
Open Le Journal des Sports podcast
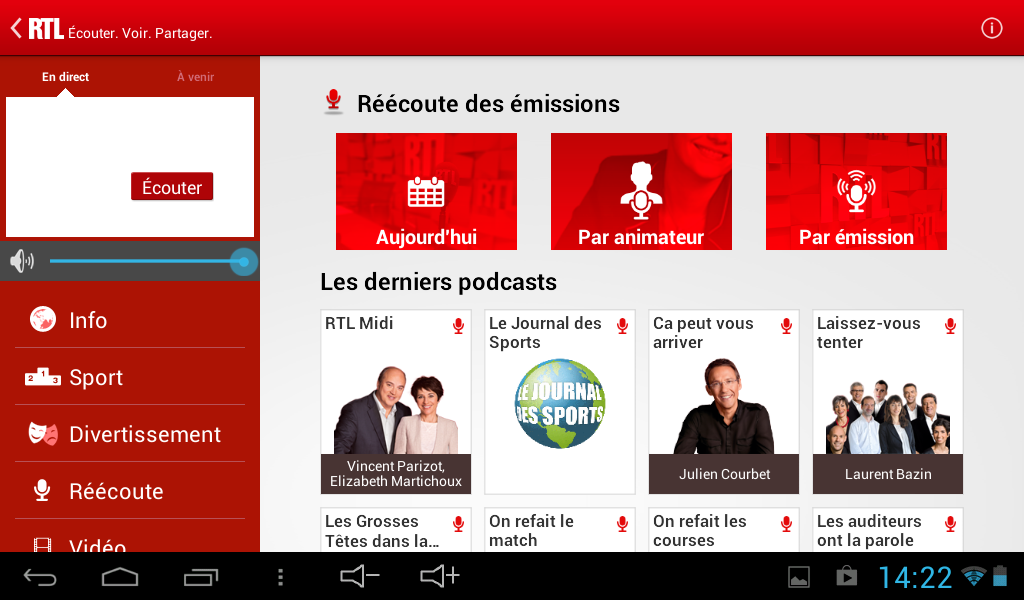click(560, 402)
